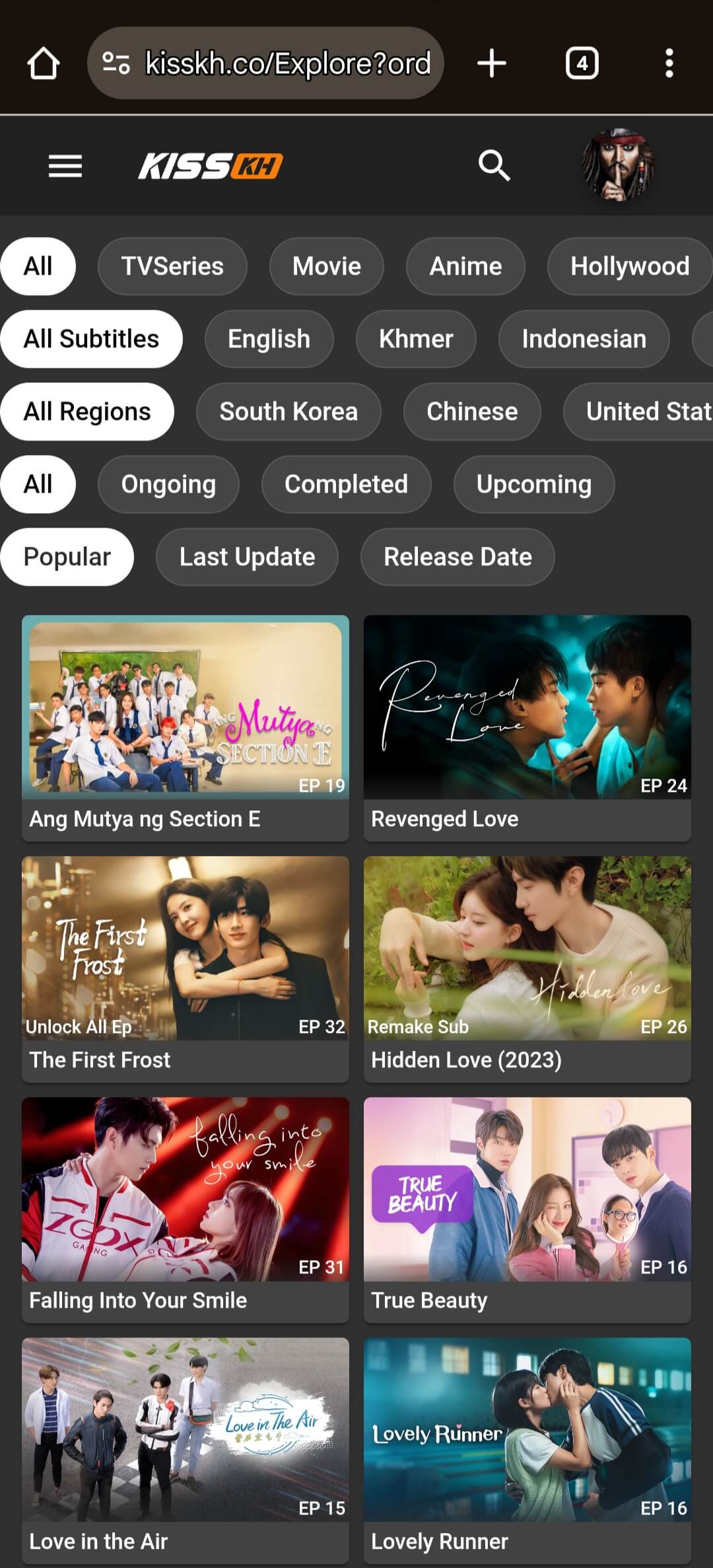Image resolution: width=713 pixels, height=1568 pixels.
Task: Select the Chinese region chip
Action: [472, 411]
